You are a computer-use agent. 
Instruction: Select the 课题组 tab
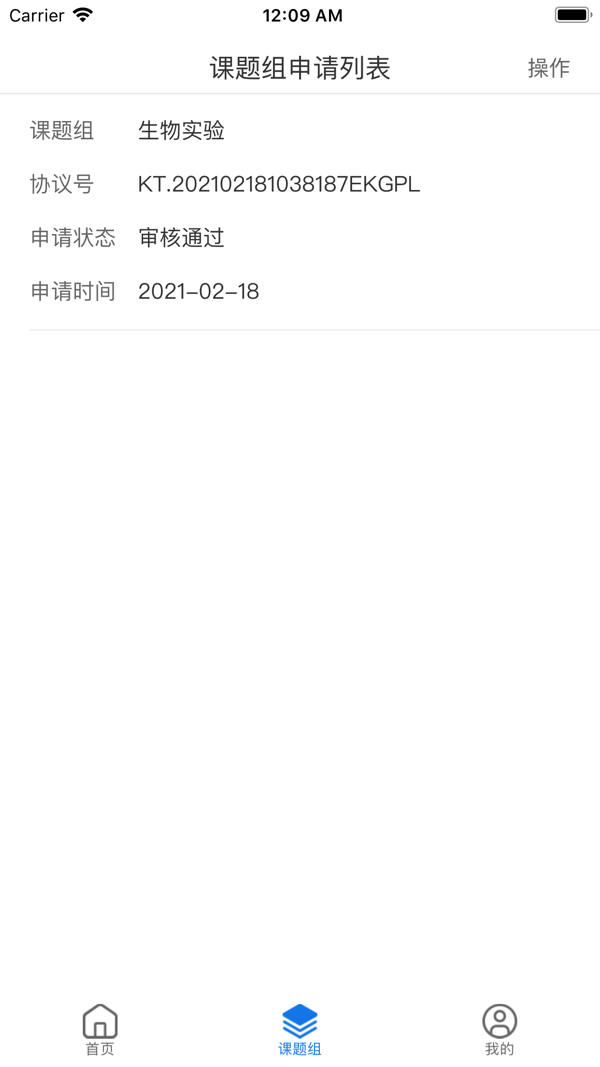[x=300, y=1030]
